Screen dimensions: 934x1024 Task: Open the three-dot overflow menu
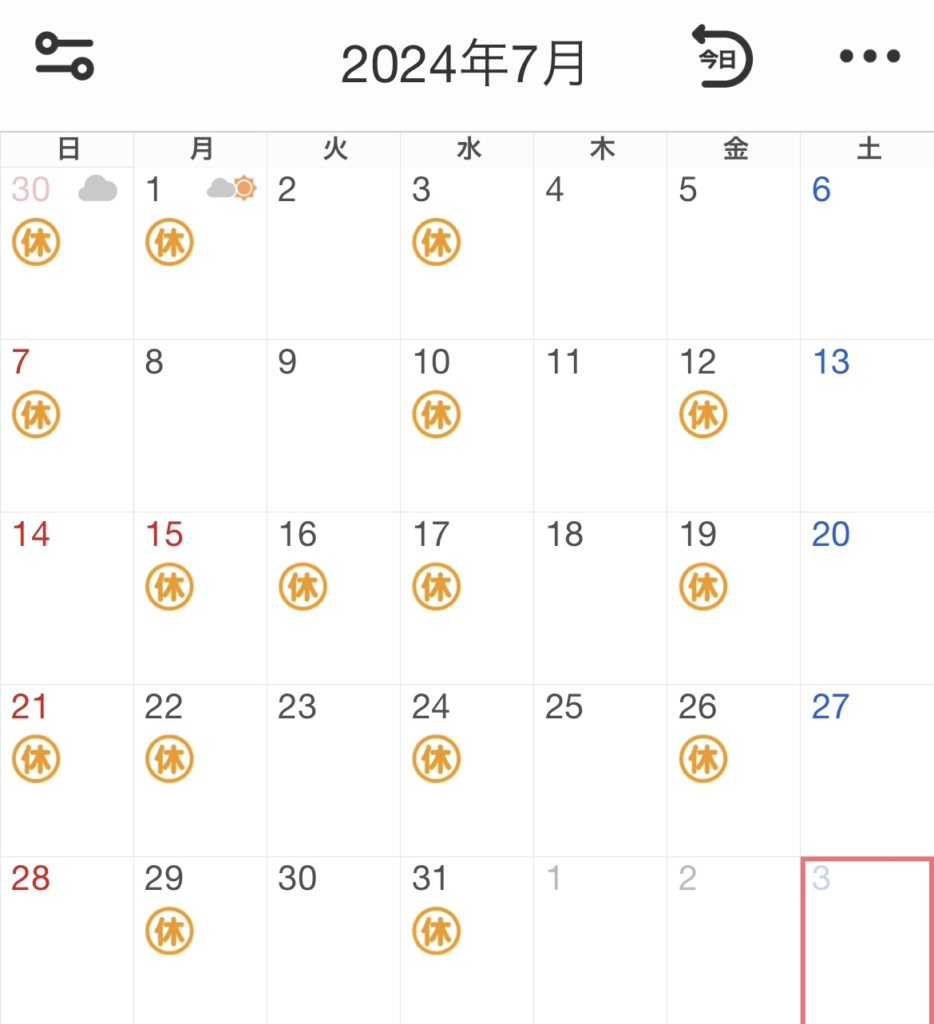coord(869,57)
